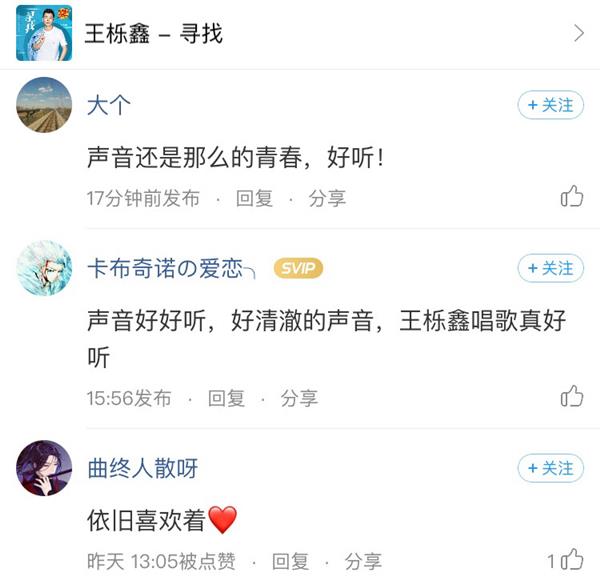Reply to 曲终人散呀's comment

pos(290,561)
